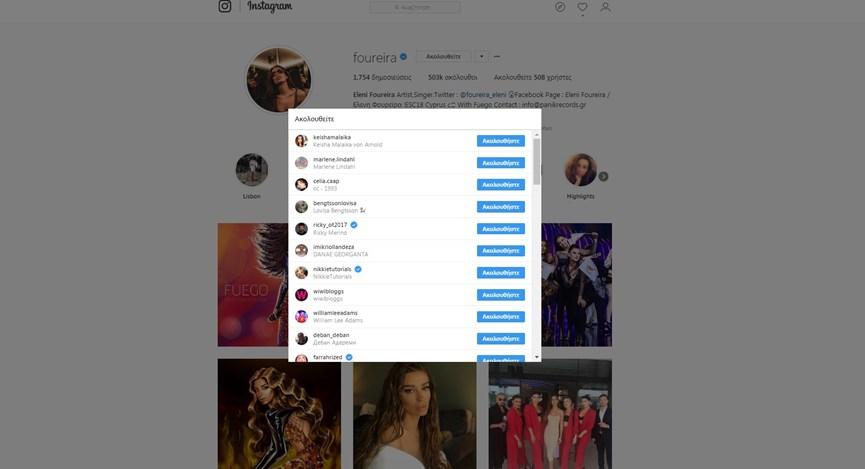The image size is (865, 469).
Task: Open nikkietutorials profile
Action: pos(331,269)
